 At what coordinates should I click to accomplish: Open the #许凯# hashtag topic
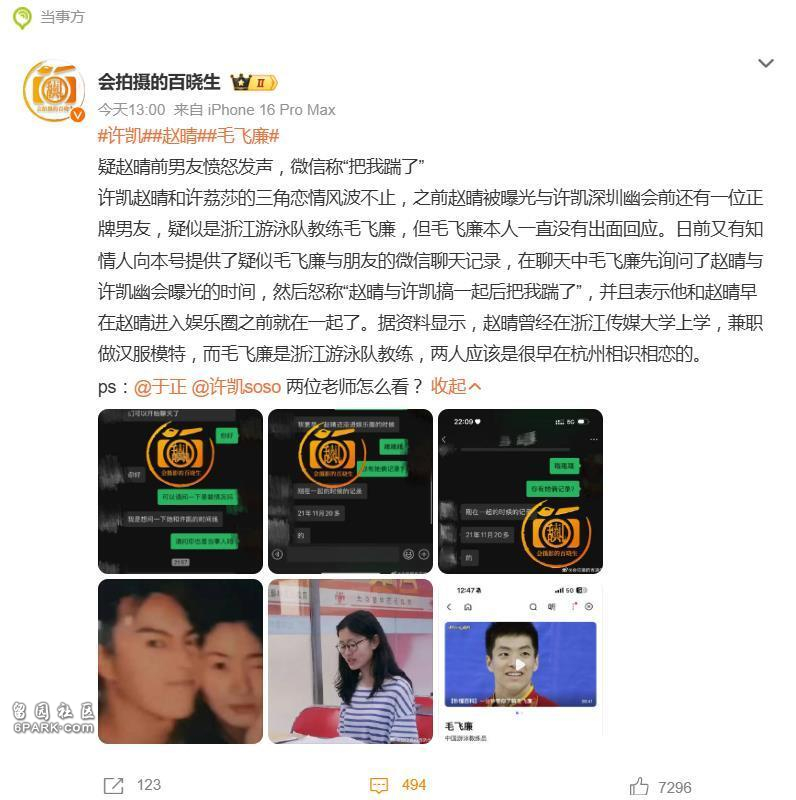click(x=123, y=136)
